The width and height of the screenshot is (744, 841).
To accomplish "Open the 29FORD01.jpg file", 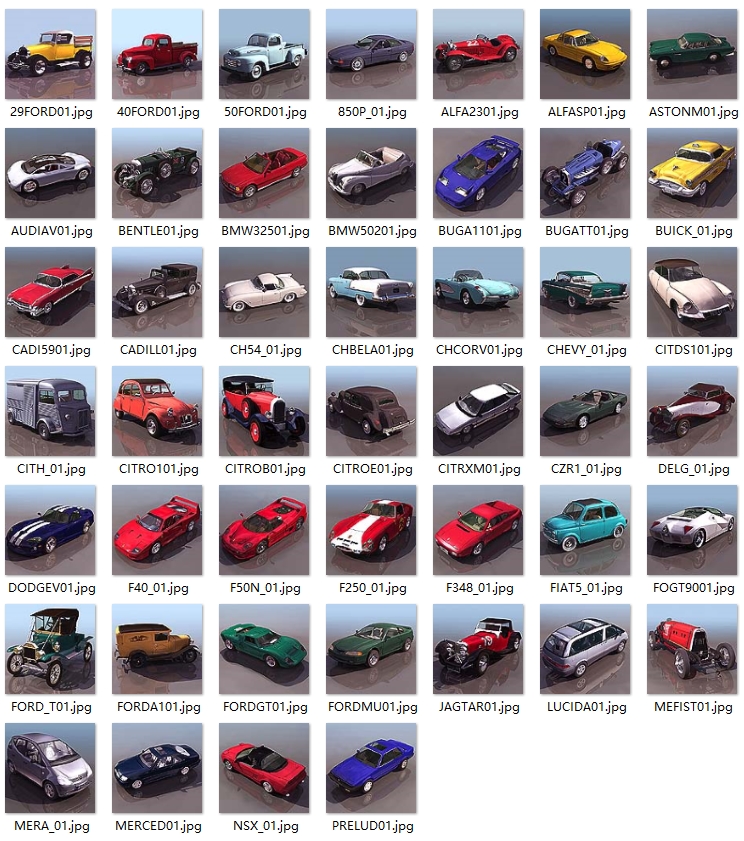I will pyautogui.click(x=50, y=56).
